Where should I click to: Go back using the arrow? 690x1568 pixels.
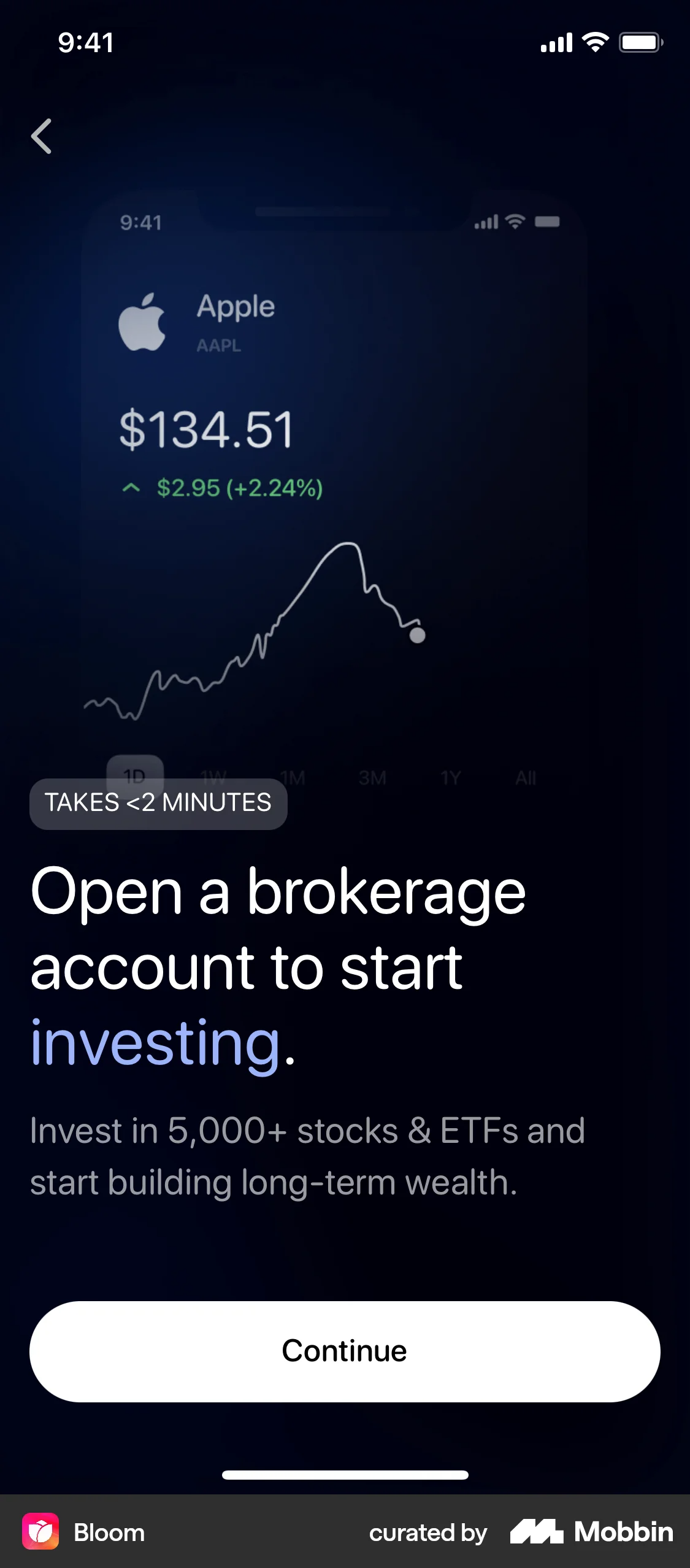[x=42, y=136]
